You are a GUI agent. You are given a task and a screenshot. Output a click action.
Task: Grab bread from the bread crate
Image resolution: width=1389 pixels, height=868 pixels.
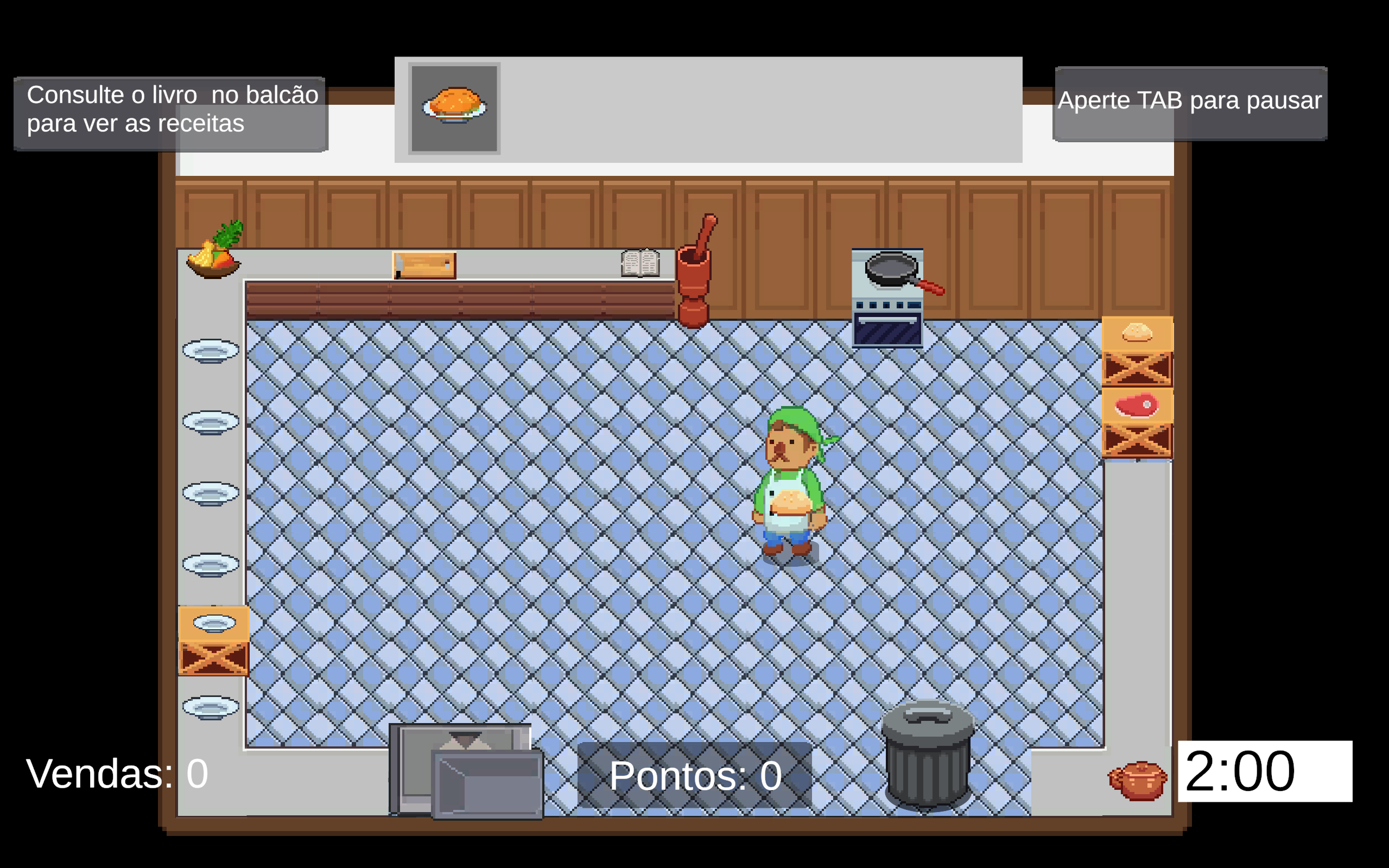pos(1137,351)
